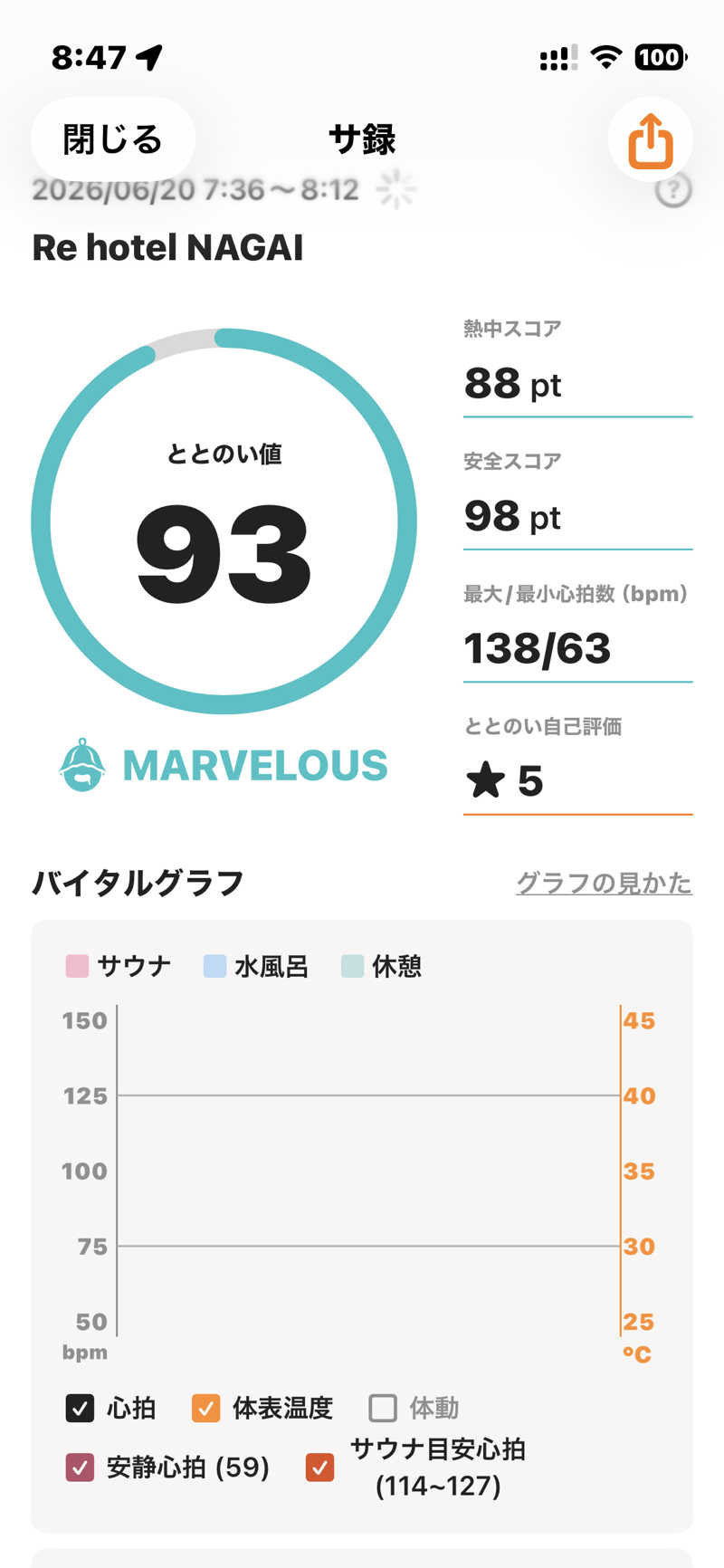Toggle the サウナ目安心拍 checkbox

pos(319,1468)
